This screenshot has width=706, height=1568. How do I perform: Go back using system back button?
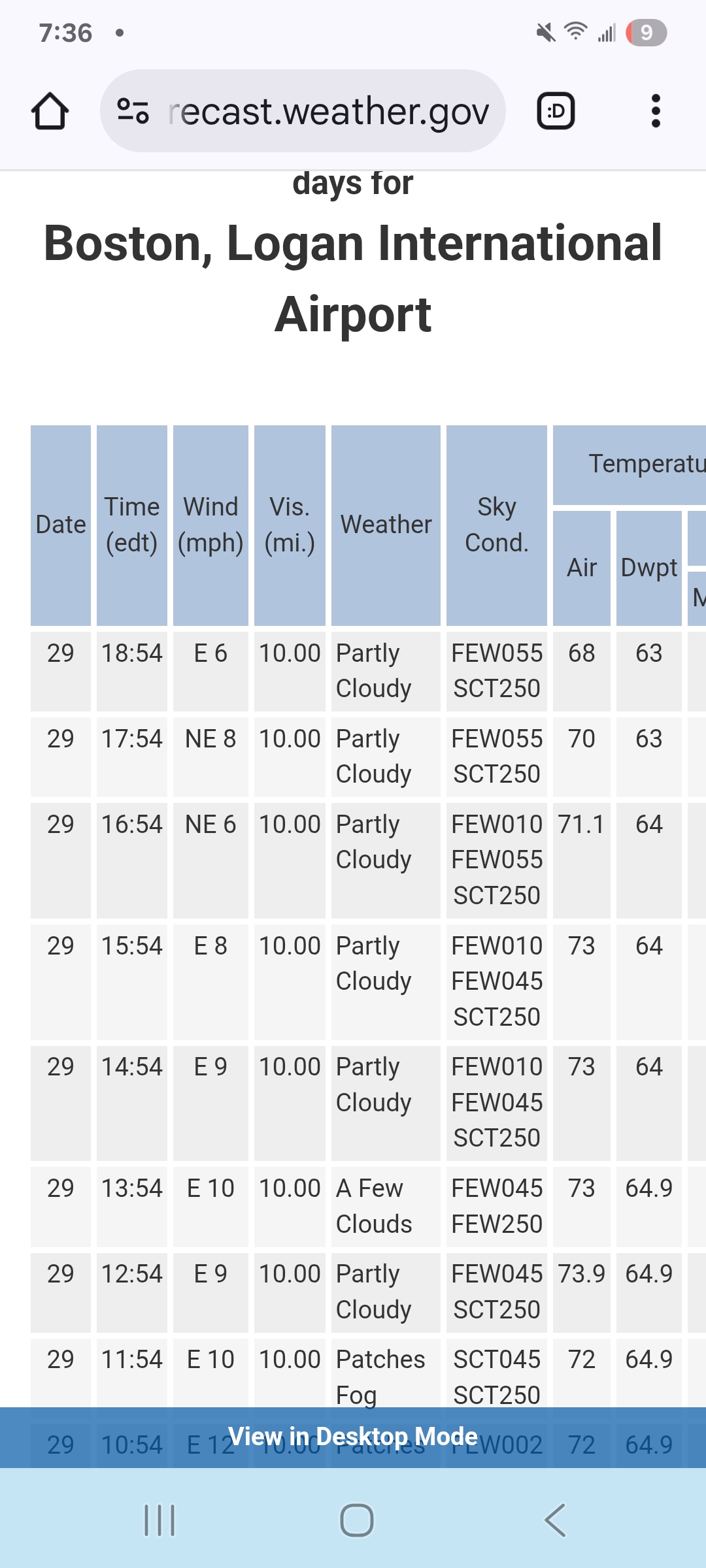tap(555, 1520)
